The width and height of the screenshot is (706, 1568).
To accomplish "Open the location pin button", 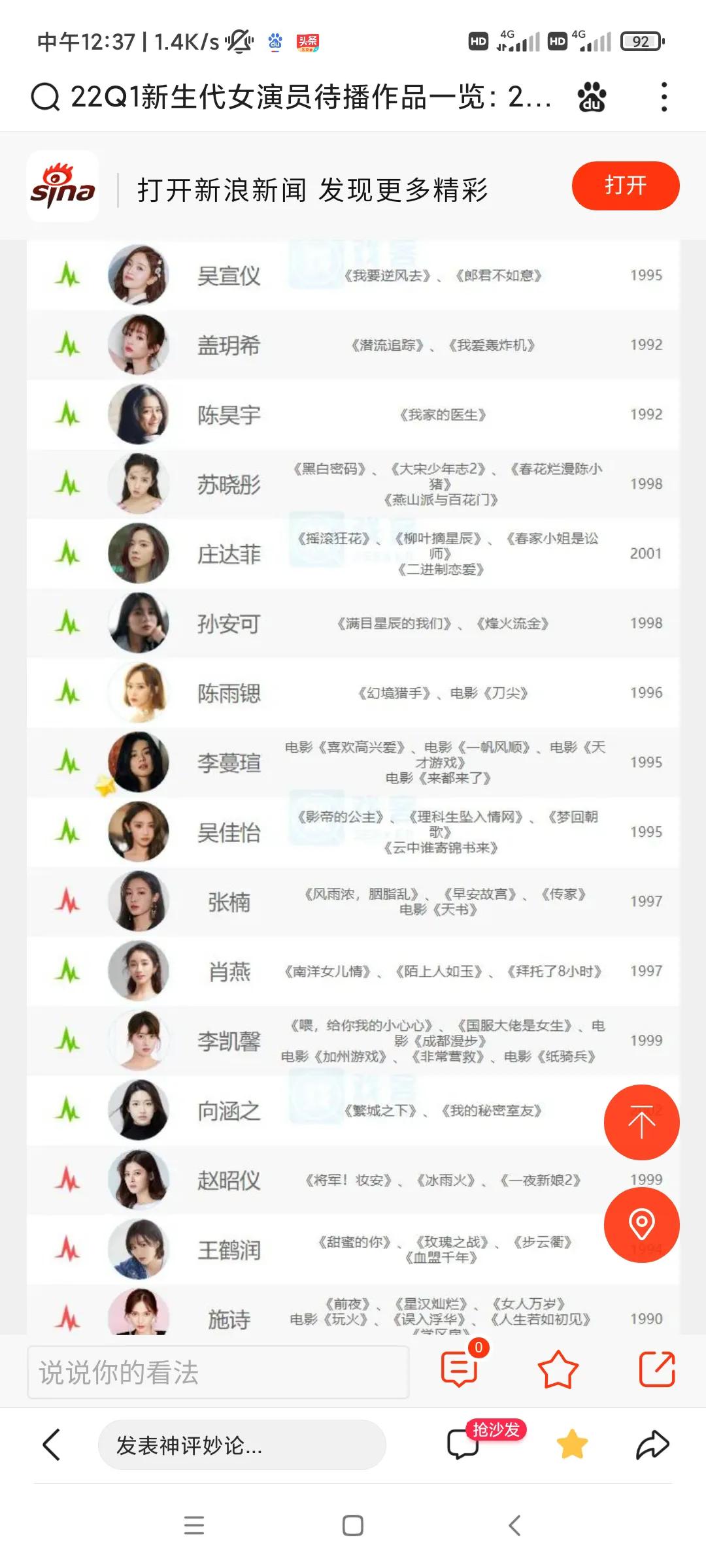I will 642,1226.
